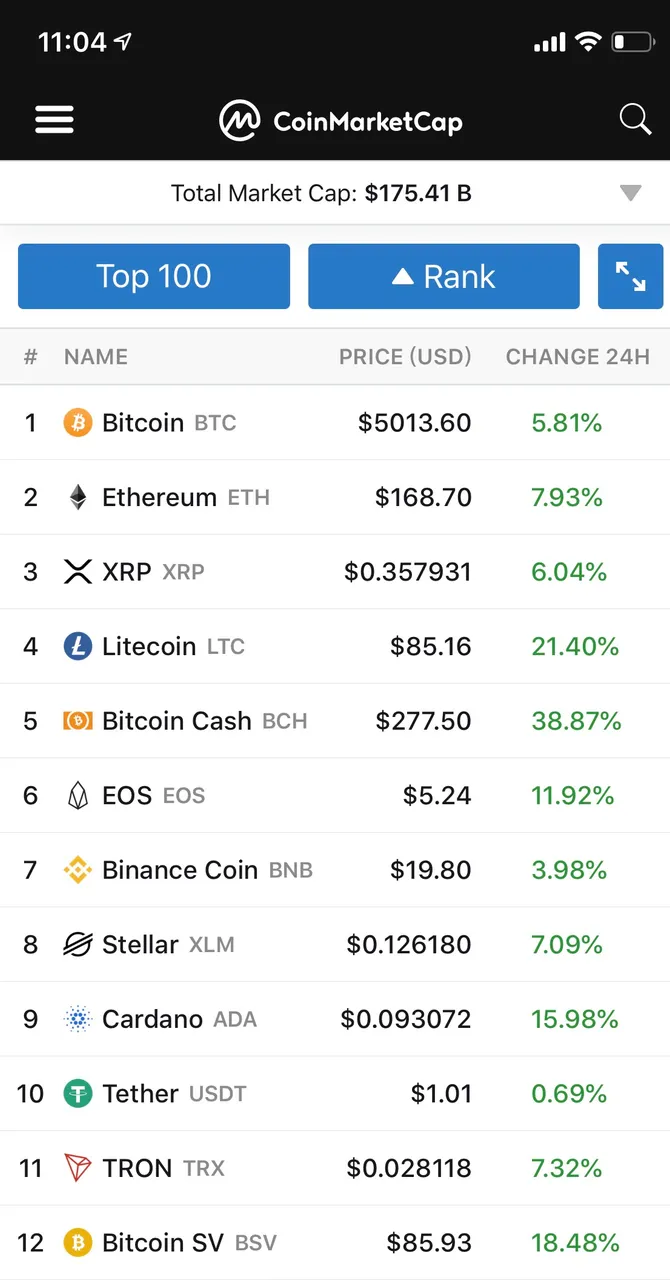The width and height of the screenshot is (670, 1280).
Task: View the TRON TRX listing
Action: point(335,1168)
